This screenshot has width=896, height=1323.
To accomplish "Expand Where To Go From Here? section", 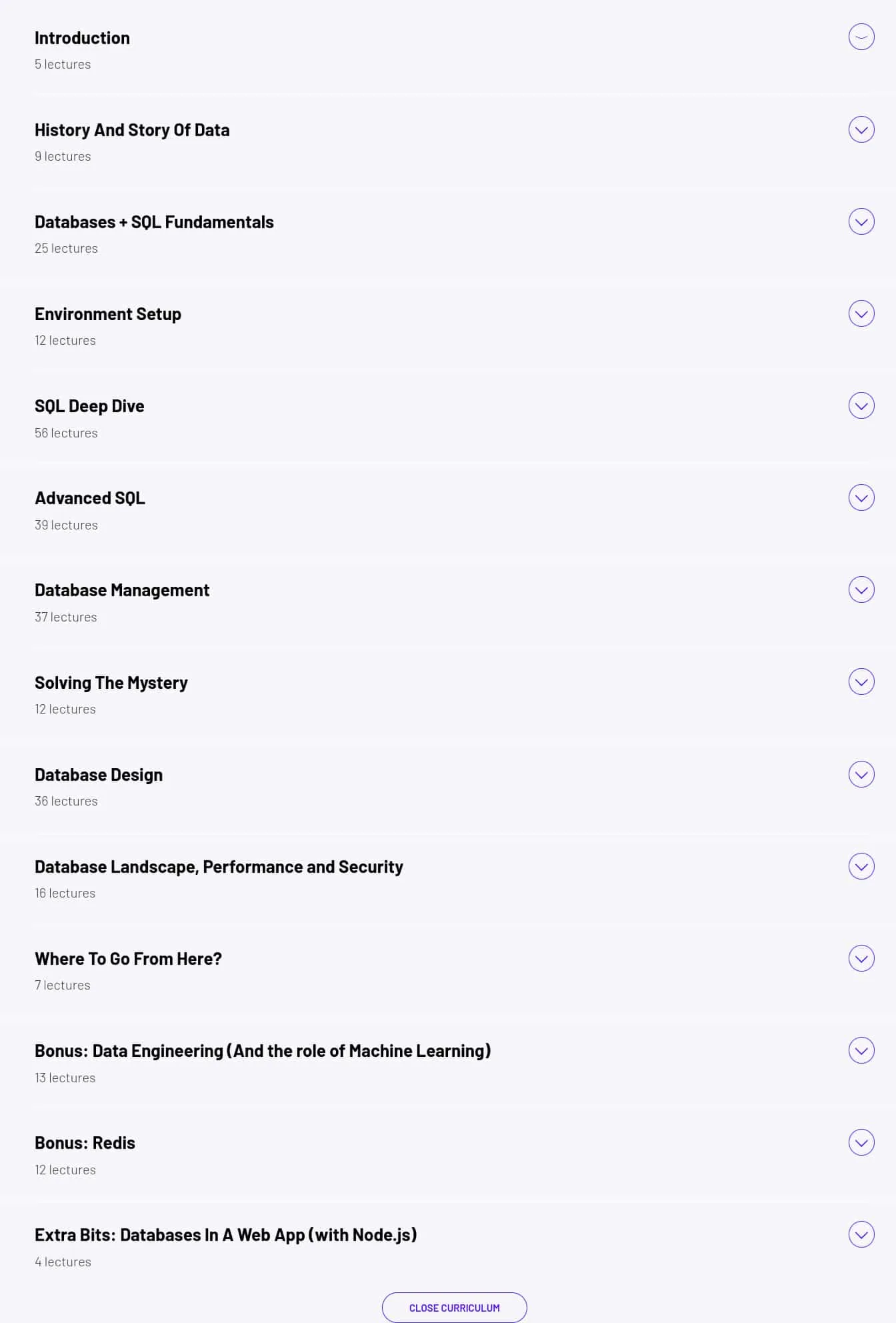I will 861,958.
